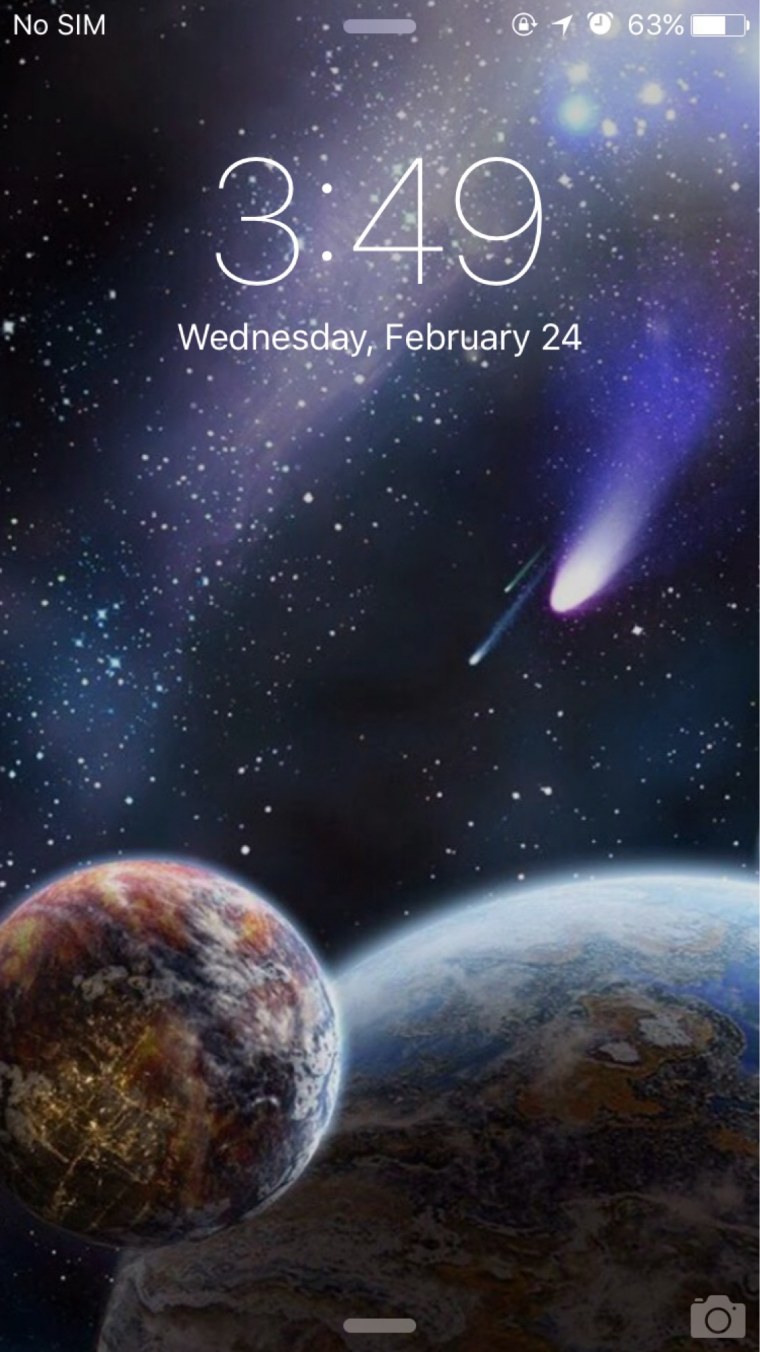760x1352 pixels.
Task: Open the camera shortcut icon
Action: (x=717, y=1316)
